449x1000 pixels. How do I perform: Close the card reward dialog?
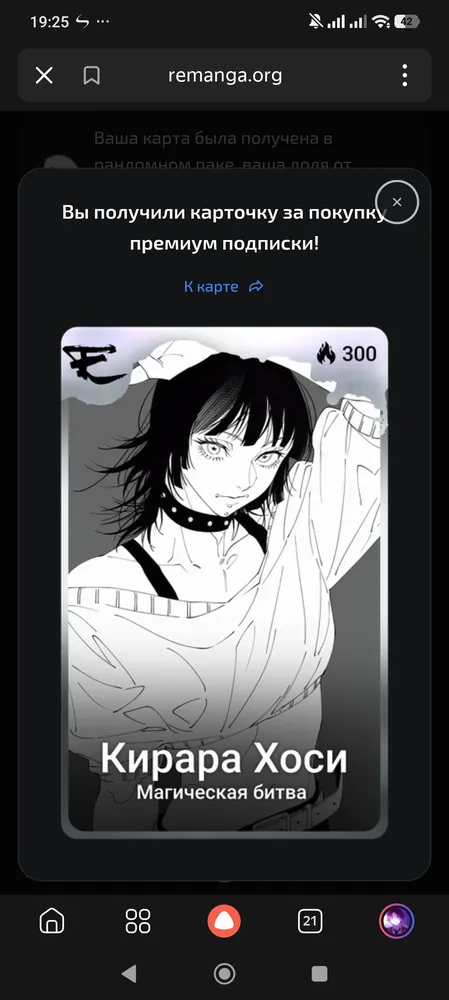(x=397, y=202)
